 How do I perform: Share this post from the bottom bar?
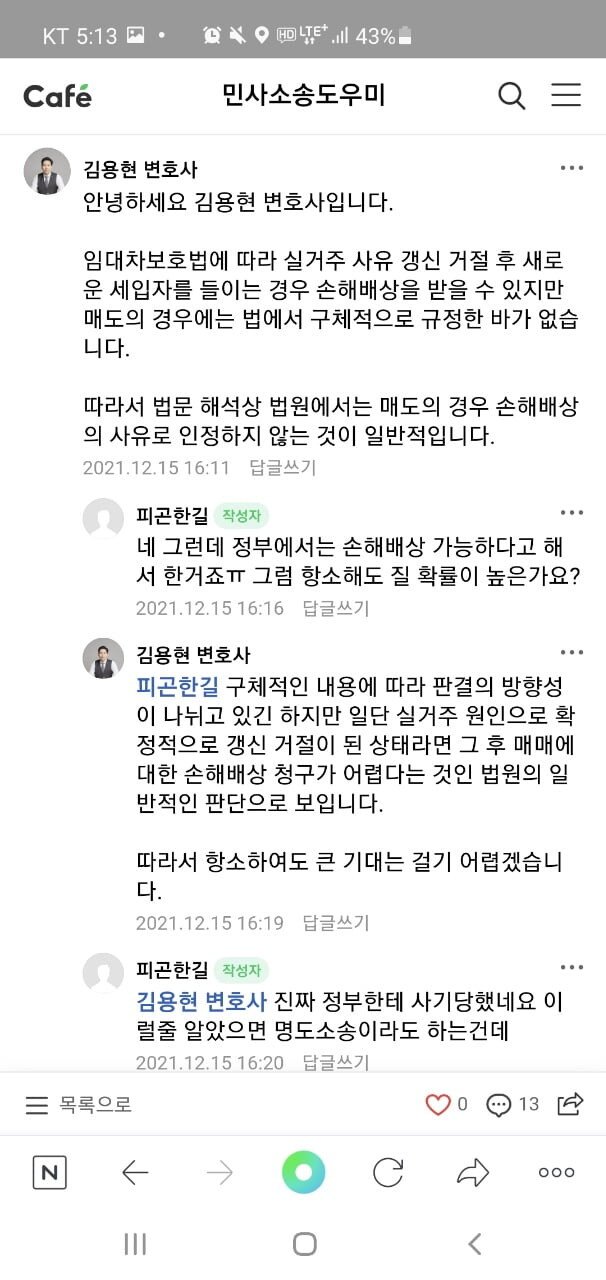pos(570,1104)
